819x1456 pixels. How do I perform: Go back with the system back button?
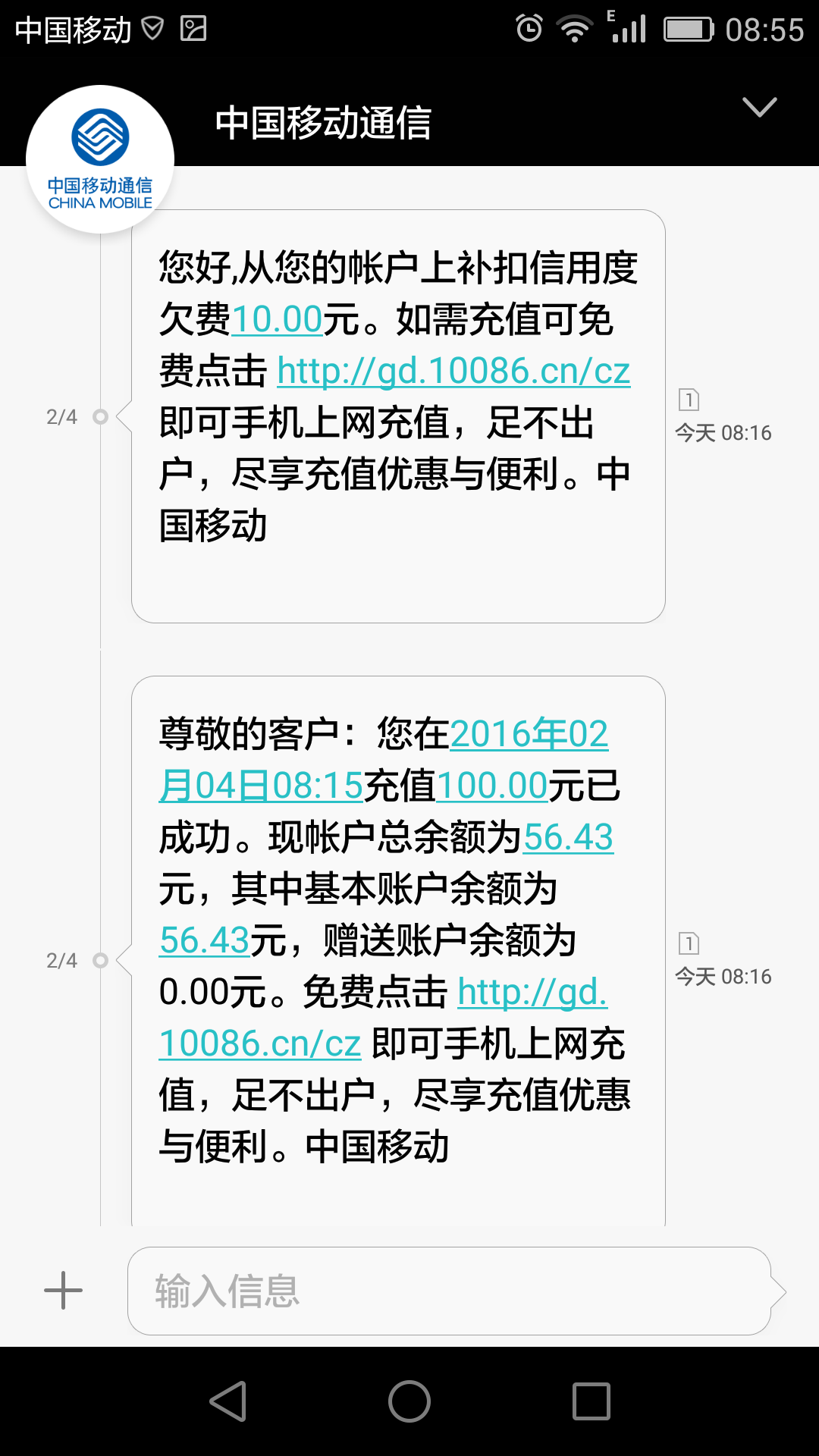(228, 1401)
